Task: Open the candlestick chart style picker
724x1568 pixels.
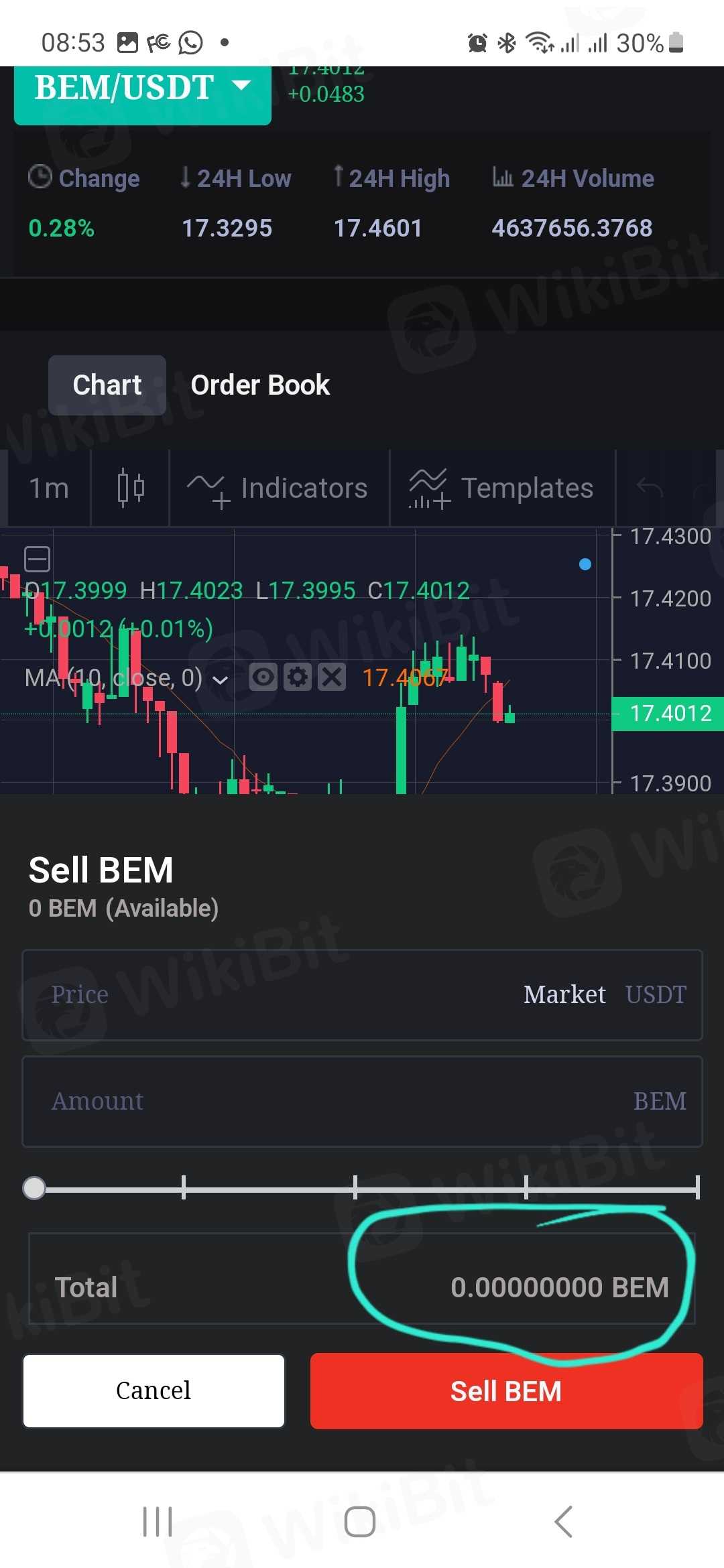Action: (x=131, y=488)
